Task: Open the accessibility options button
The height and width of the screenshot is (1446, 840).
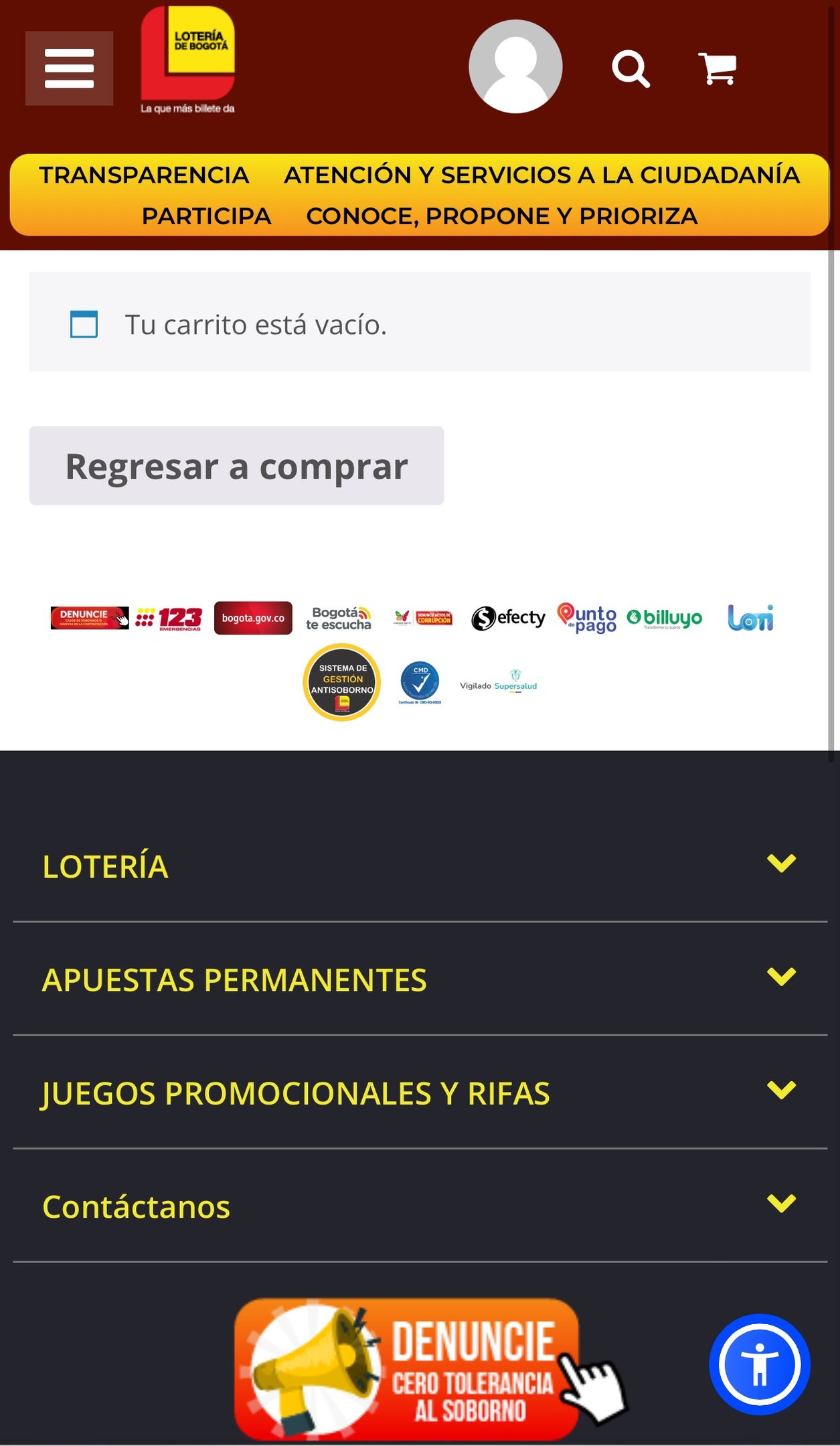Action: pos(759,1364)
